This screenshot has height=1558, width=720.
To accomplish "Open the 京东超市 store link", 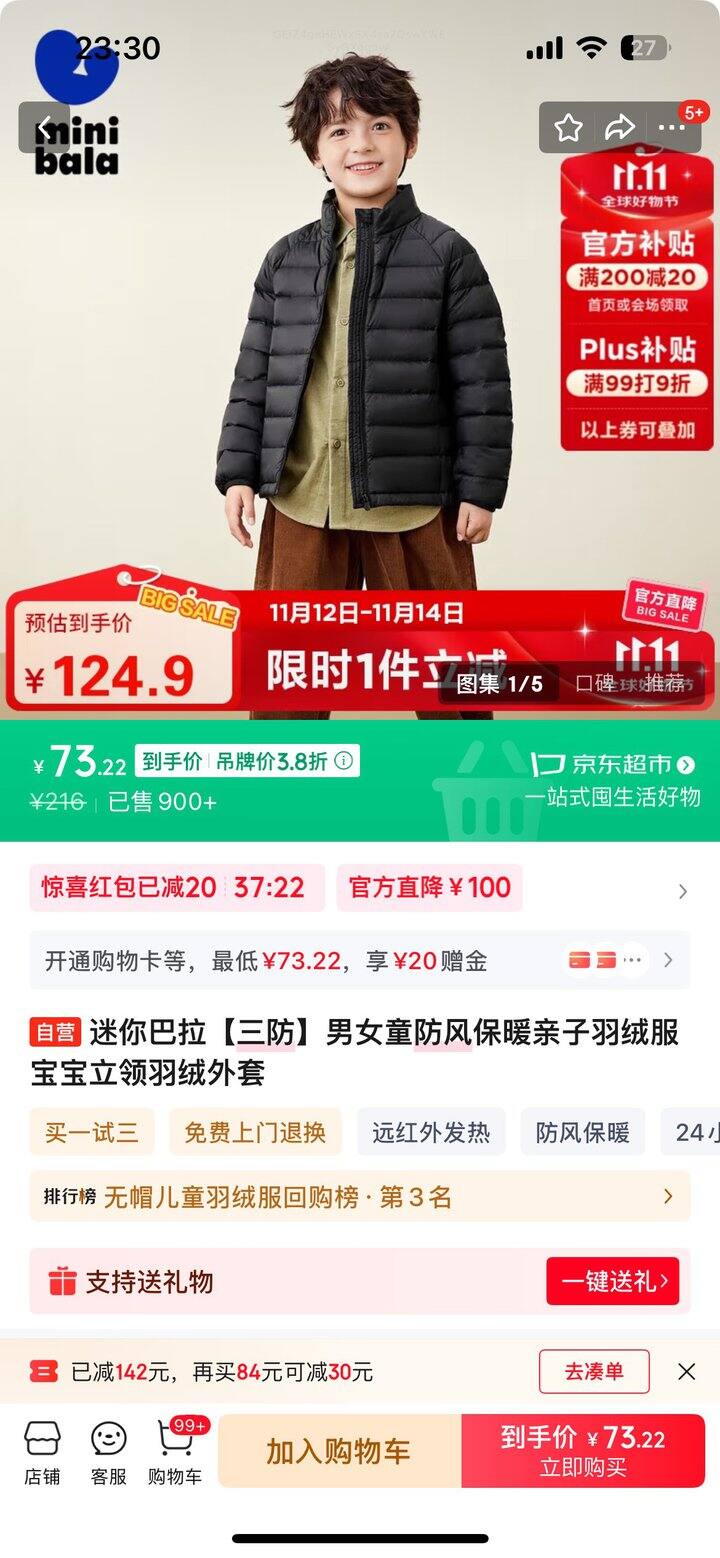I will coord(614,765).
